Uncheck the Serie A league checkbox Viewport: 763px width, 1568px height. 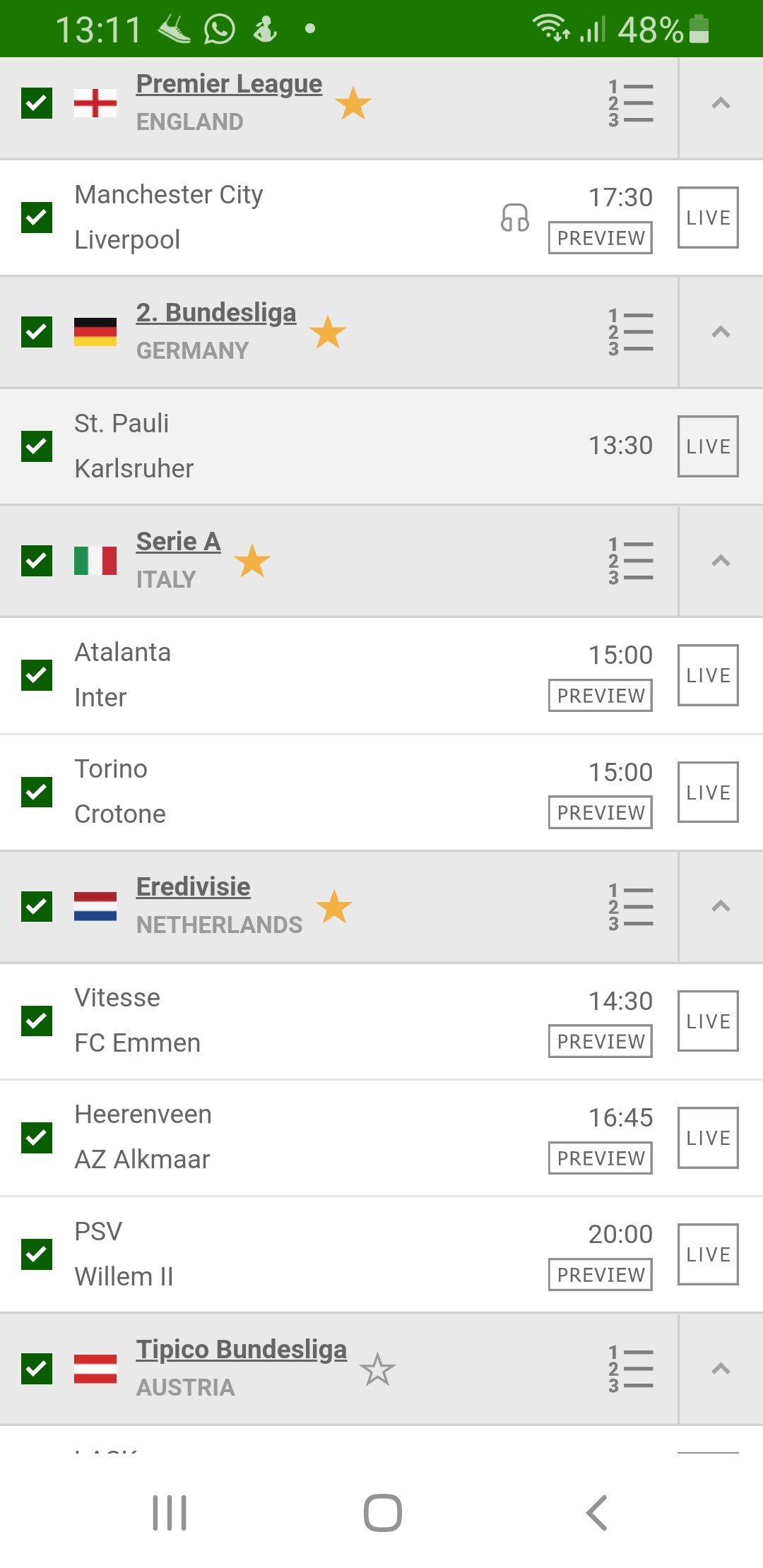point(37,561)
